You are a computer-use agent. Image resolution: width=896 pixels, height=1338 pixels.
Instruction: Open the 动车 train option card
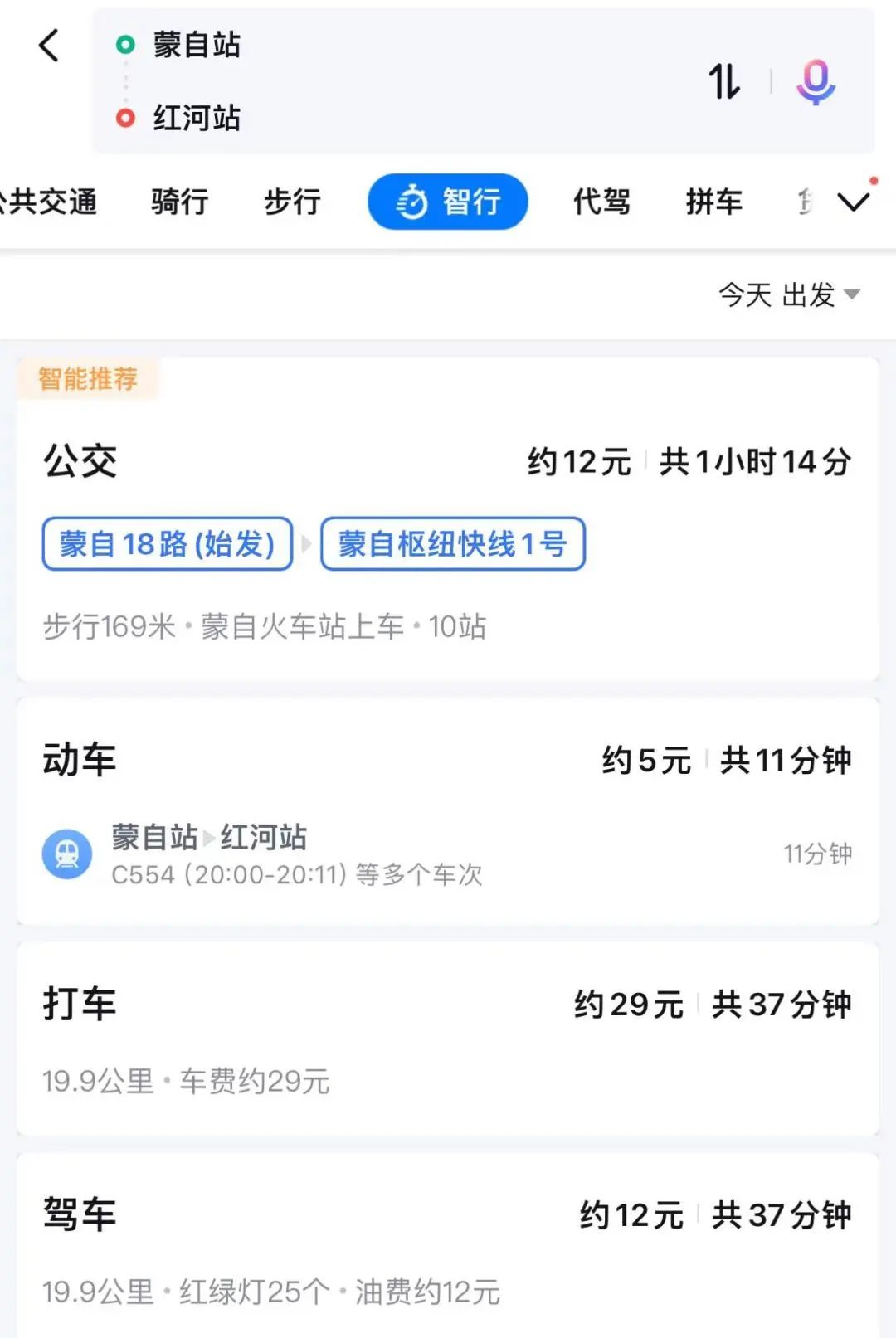click(x=448, y=811)
